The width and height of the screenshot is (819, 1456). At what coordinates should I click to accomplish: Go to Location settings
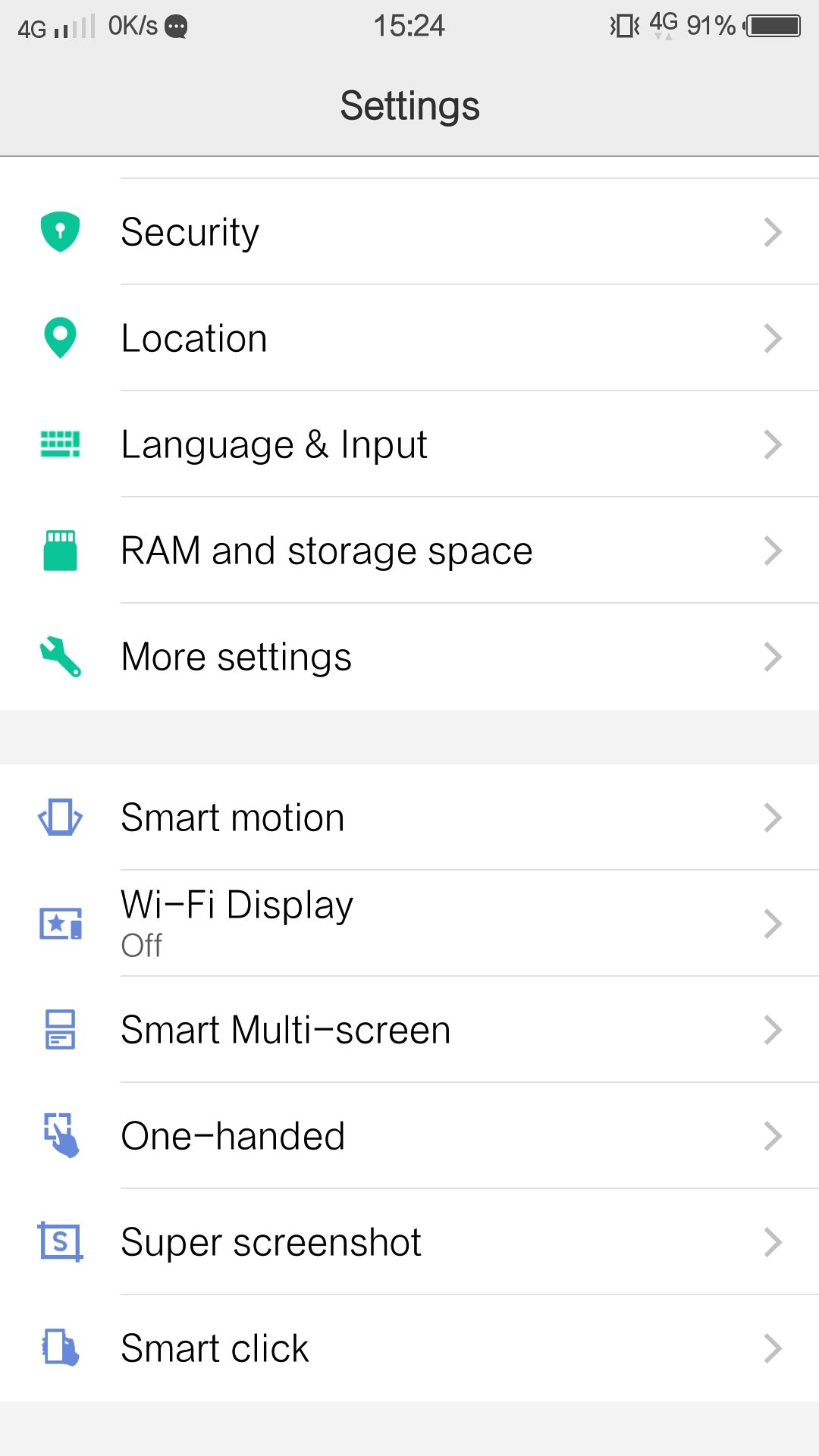[409, 338]
